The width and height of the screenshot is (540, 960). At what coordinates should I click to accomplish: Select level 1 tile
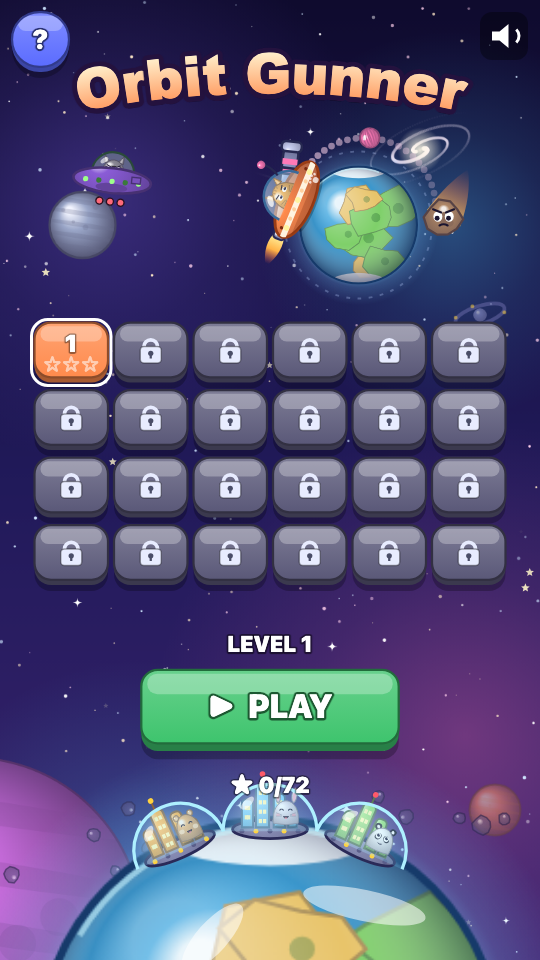71,352
